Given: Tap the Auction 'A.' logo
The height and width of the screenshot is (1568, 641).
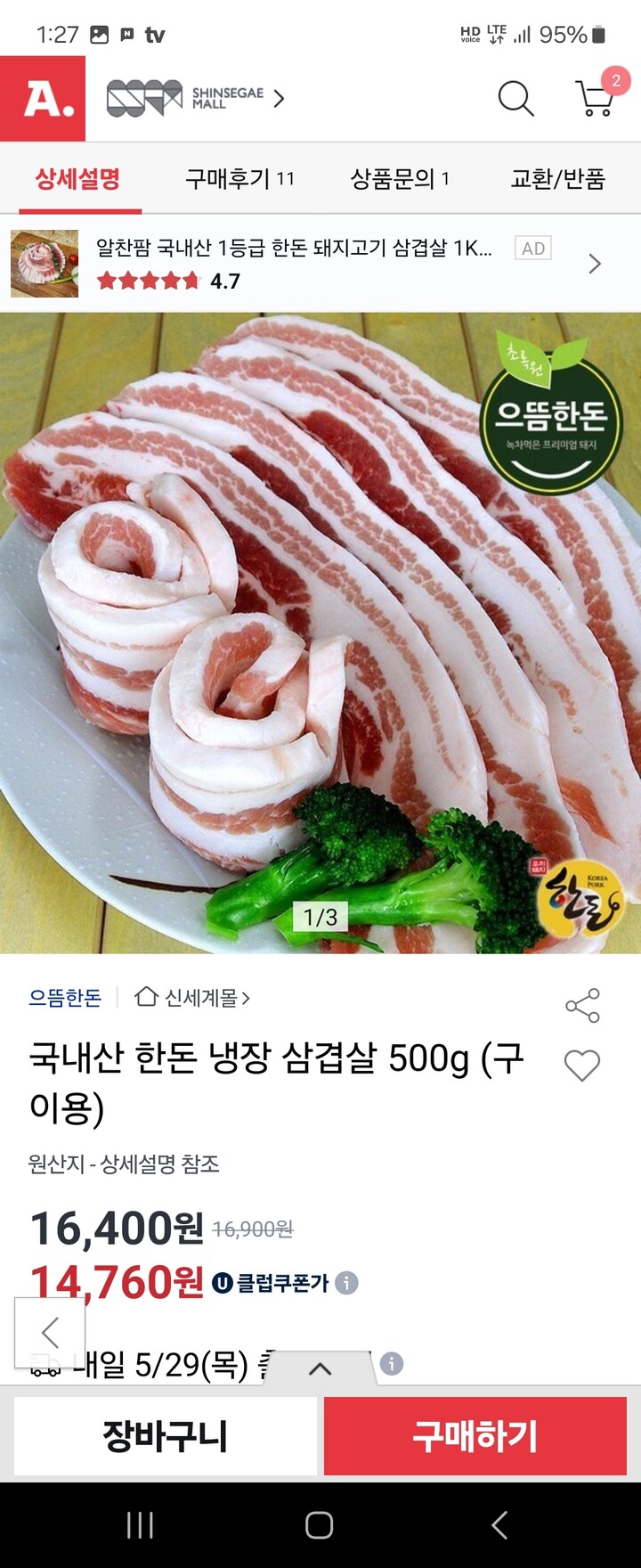Looking at the screenshot, I should click(x=45, y=100).
